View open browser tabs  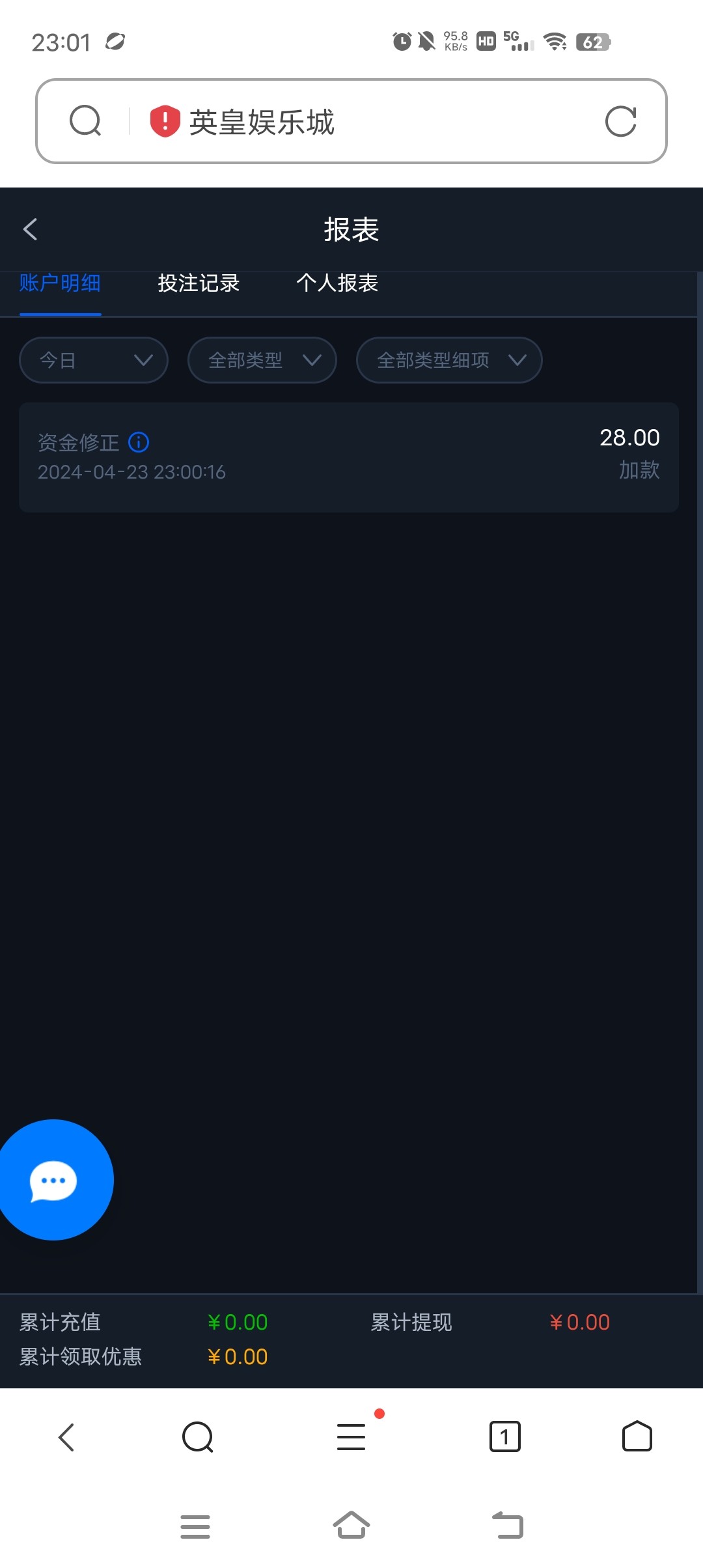[x=504, y=1436]
